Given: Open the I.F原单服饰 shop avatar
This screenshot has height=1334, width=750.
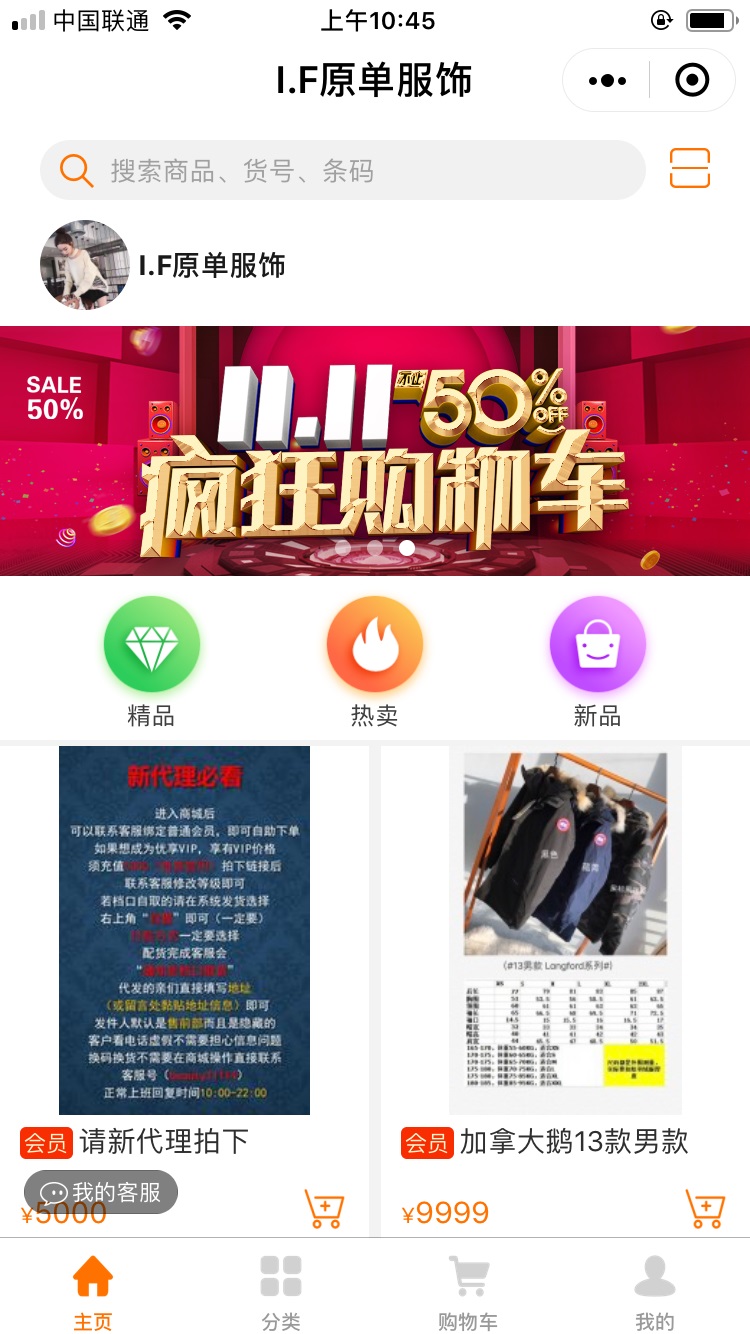Looking at the screenshot, I should 85,265.
